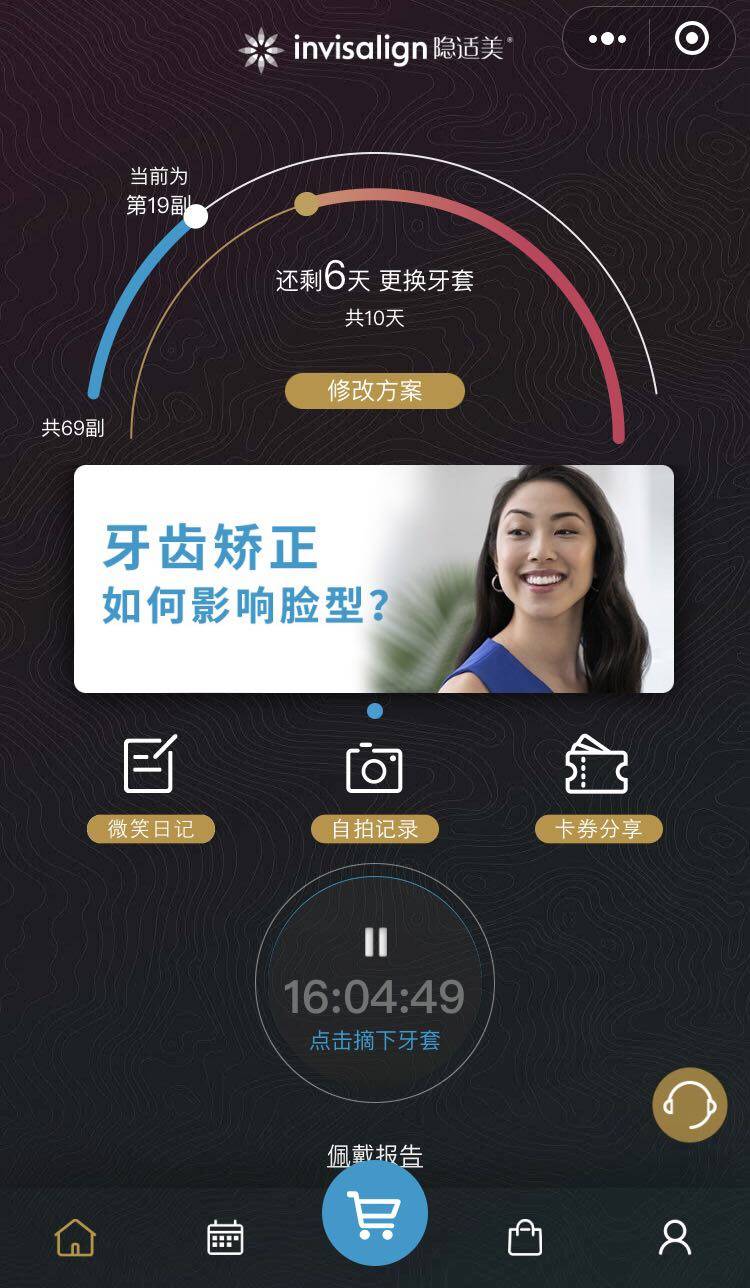Screen dimensions: 750x1288
Task: Contact customer service via headset icon
Action: click(x=689, y=1105)
